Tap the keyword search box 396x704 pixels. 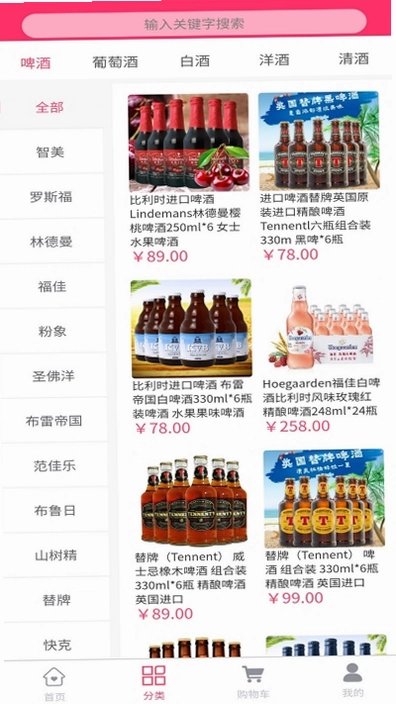tap(194, 23)
